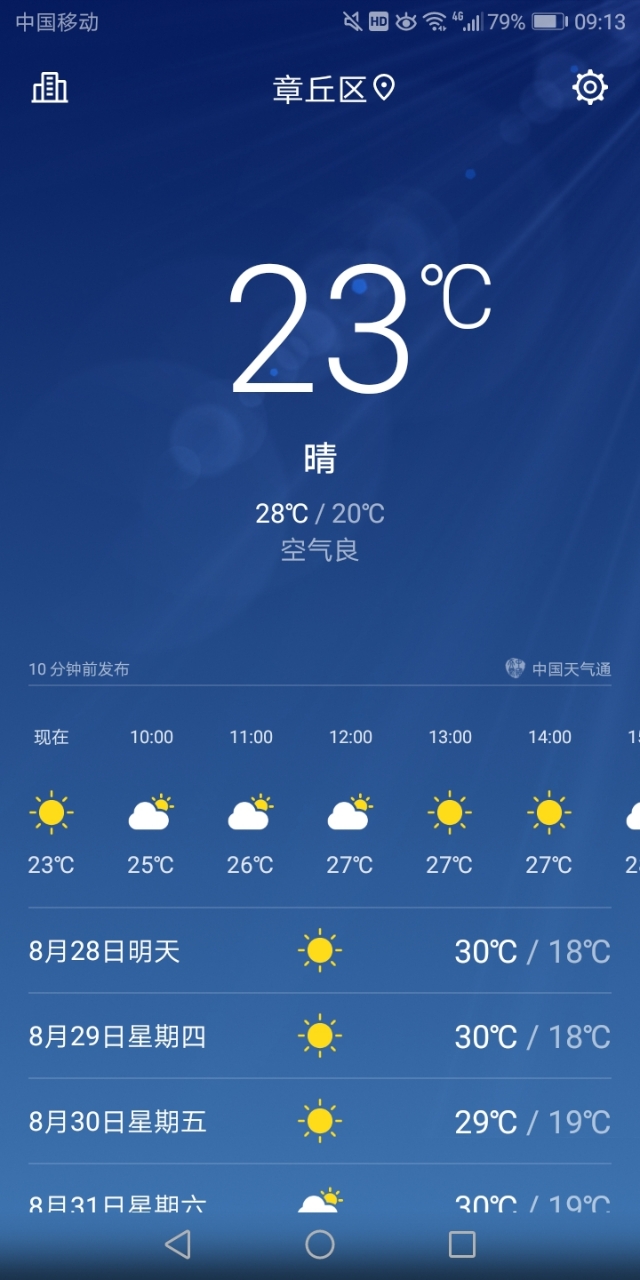
Task: Open 中国天气通 source link
Action: 559,669
